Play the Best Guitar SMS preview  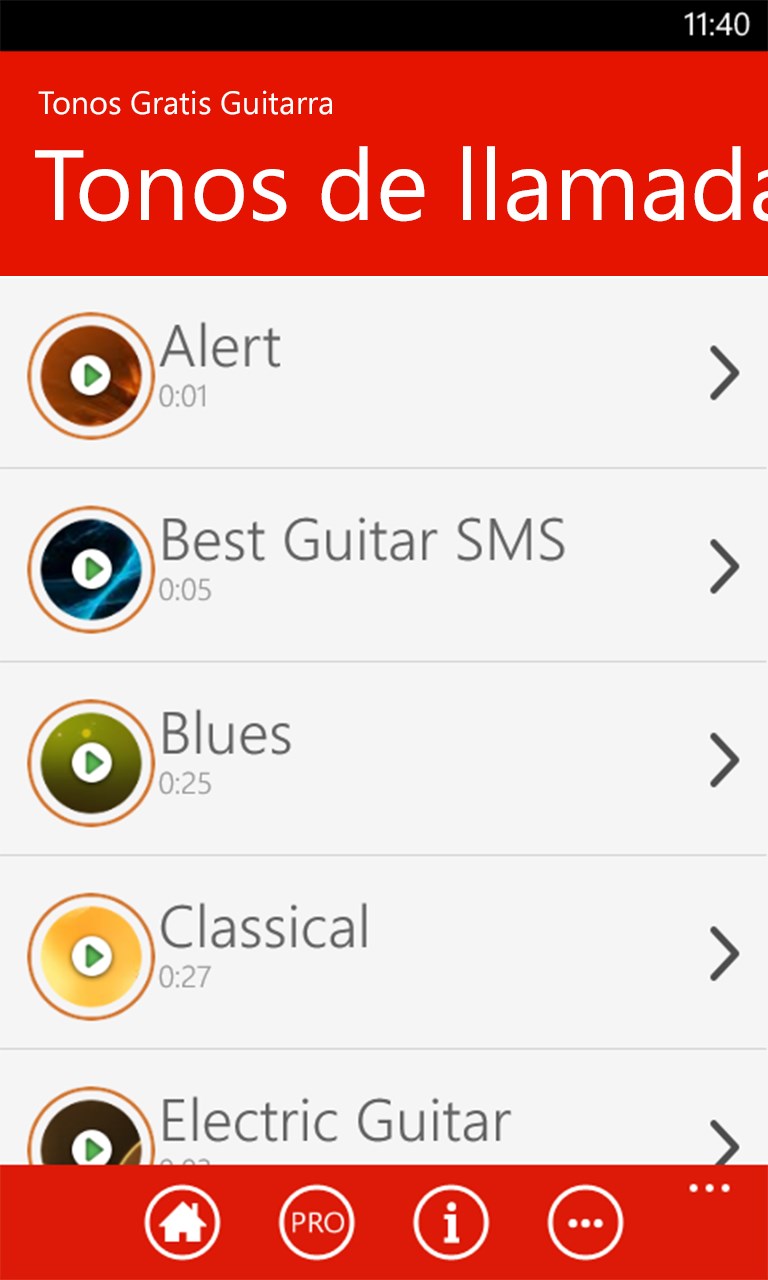point(91,569)
